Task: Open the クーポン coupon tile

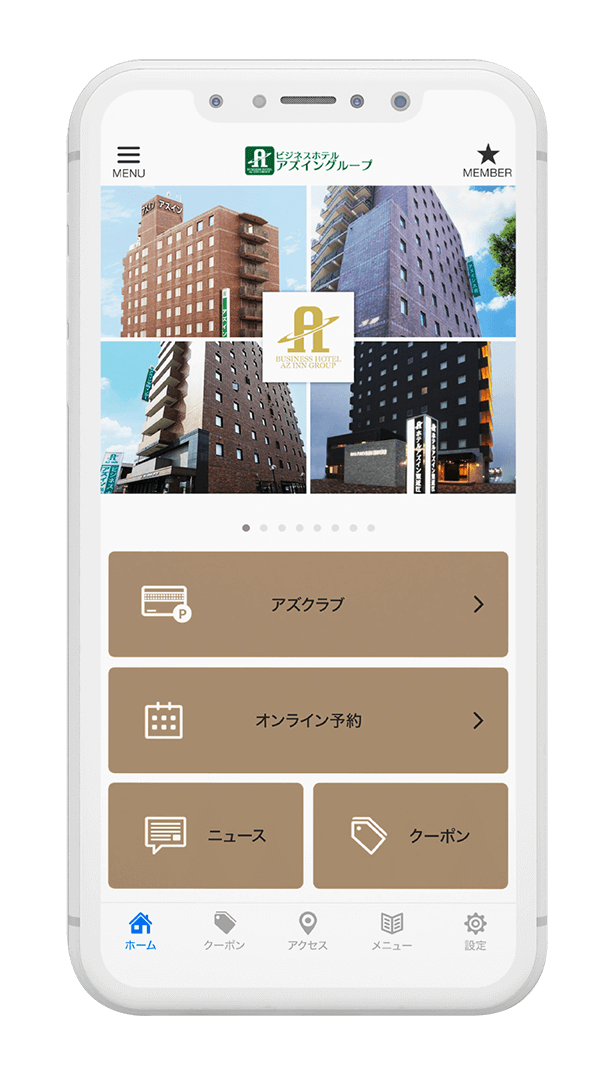Action: coord(410,835)
